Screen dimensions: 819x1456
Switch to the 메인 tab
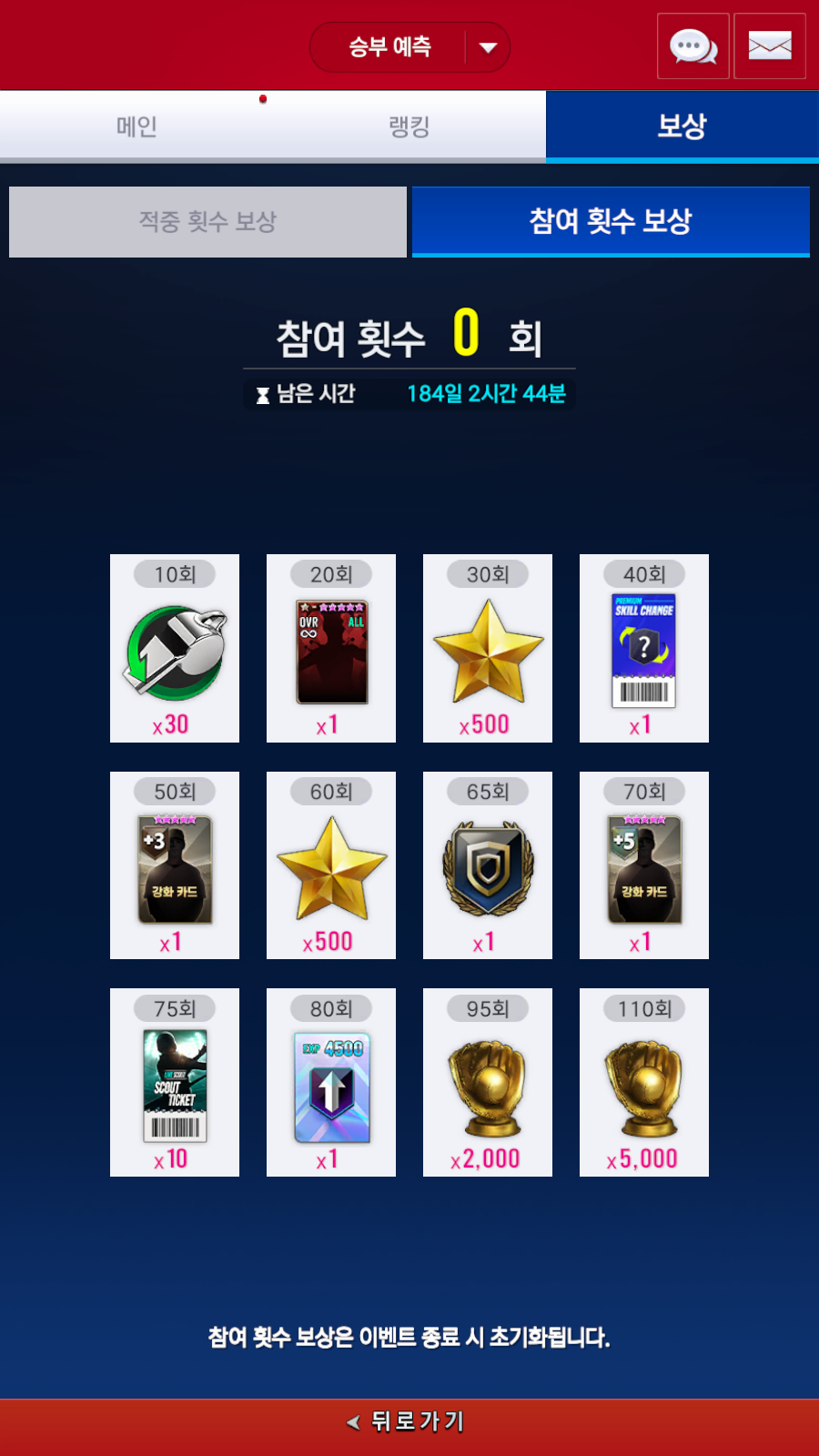136,126
